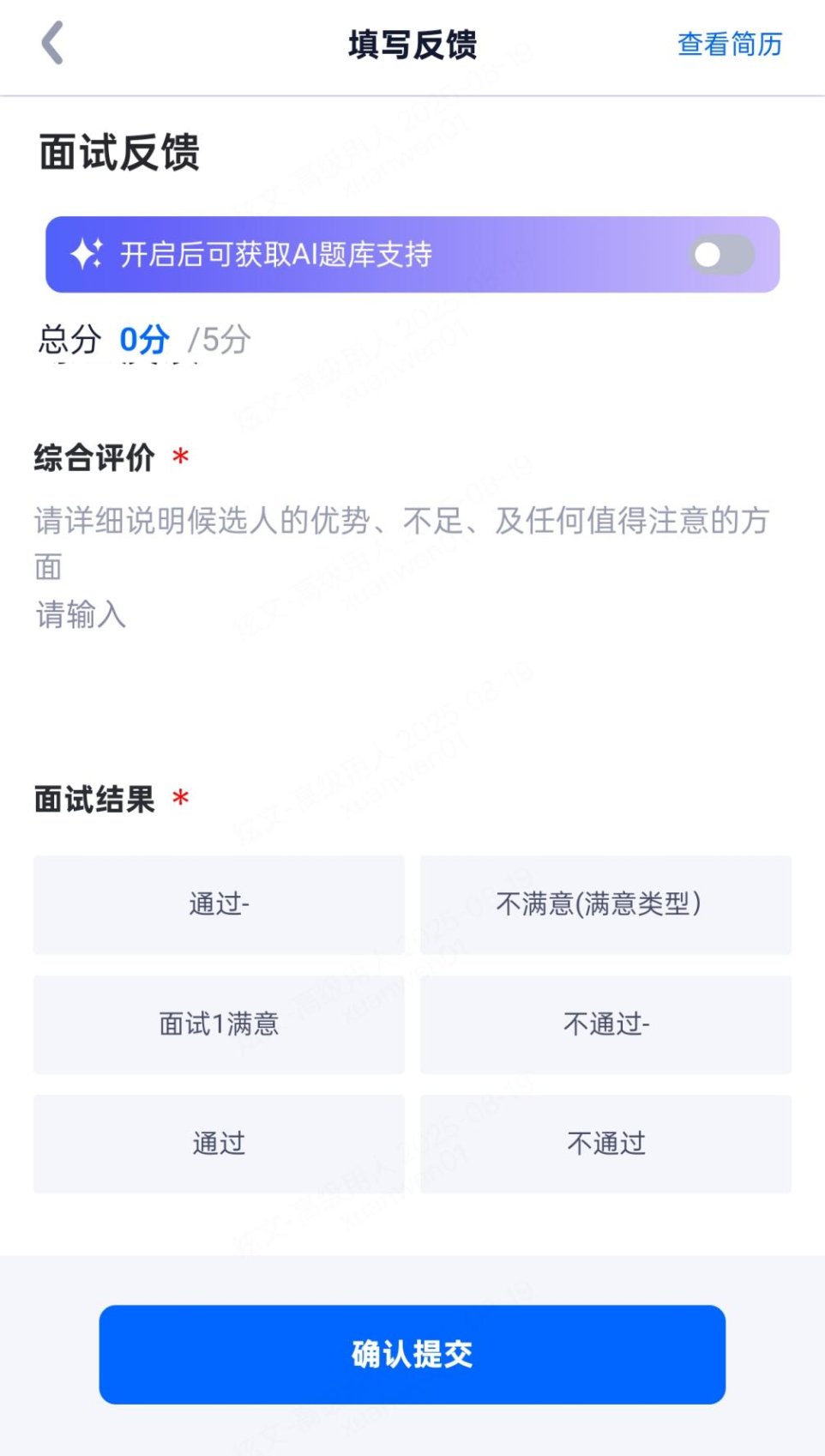825x1456 pixels.
Task: Pick the 面试1满意 result option
Action: pyautogui.click(x=219, y=1024)
